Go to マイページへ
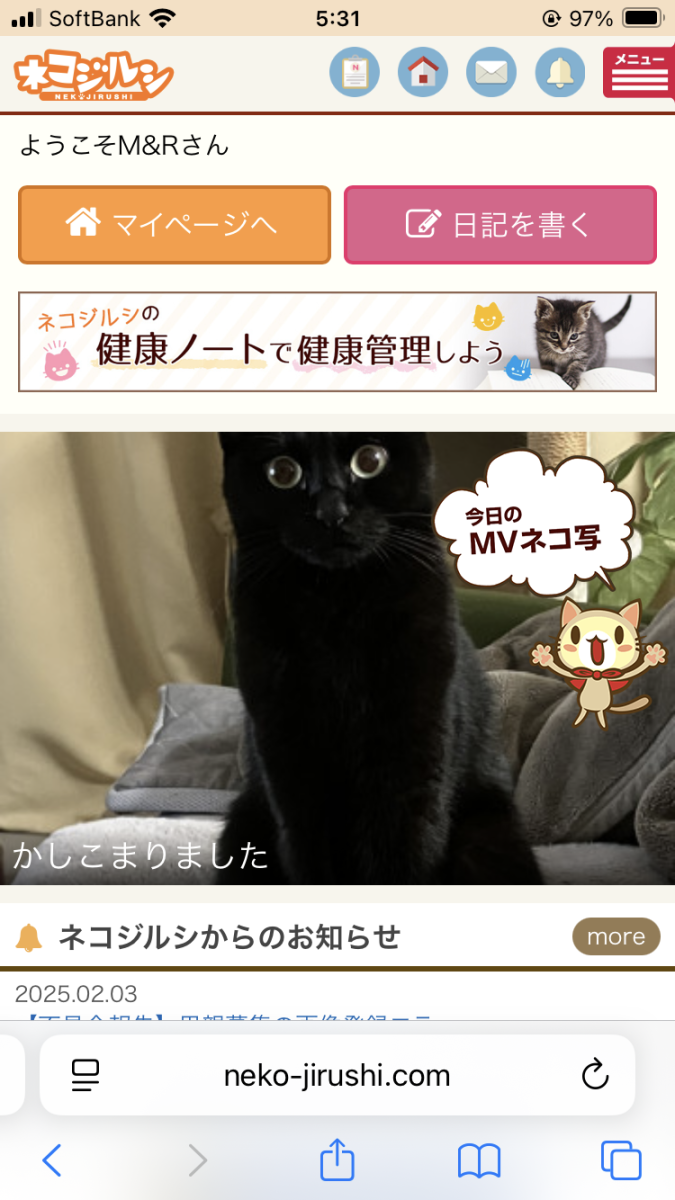The width and height of the screenshot is (675, 1200). [174, 225]
